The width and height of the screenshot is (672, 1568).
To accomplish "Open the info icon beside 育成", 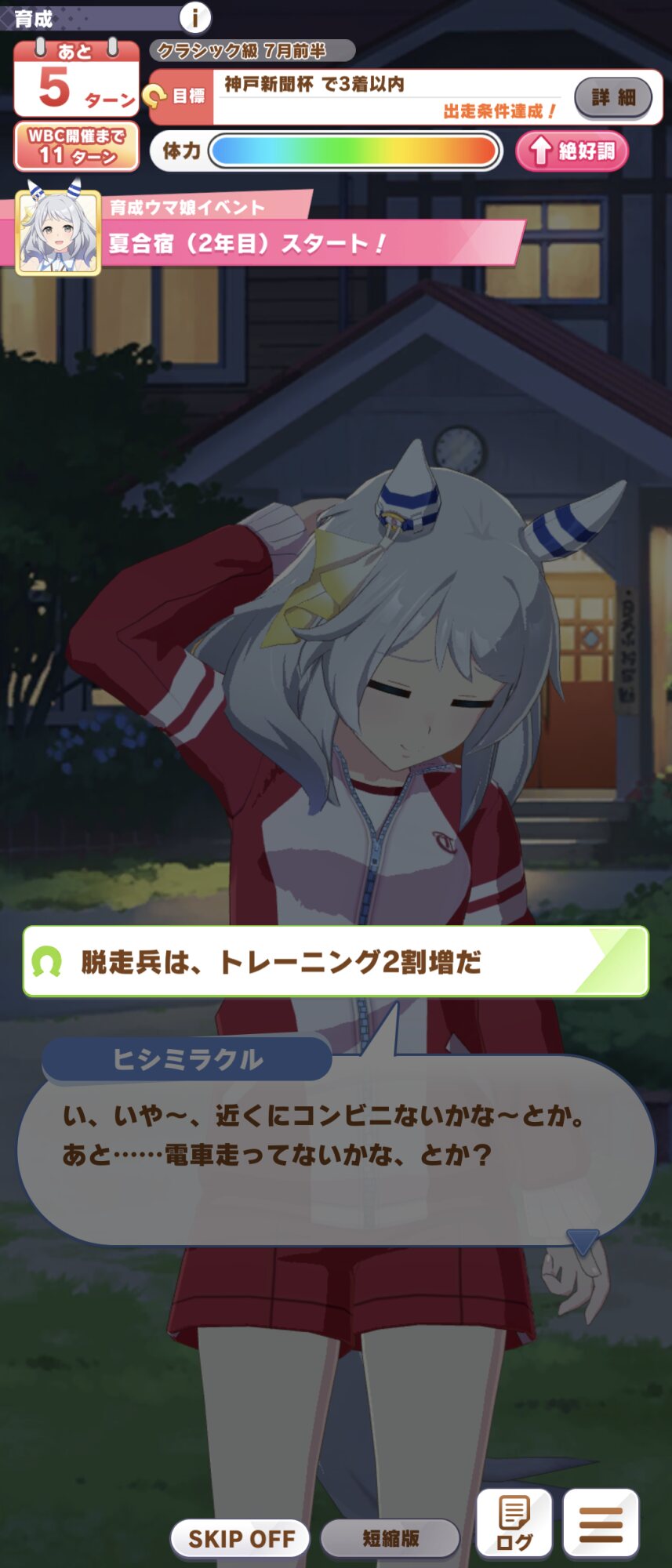I will [x=194, y=16].
